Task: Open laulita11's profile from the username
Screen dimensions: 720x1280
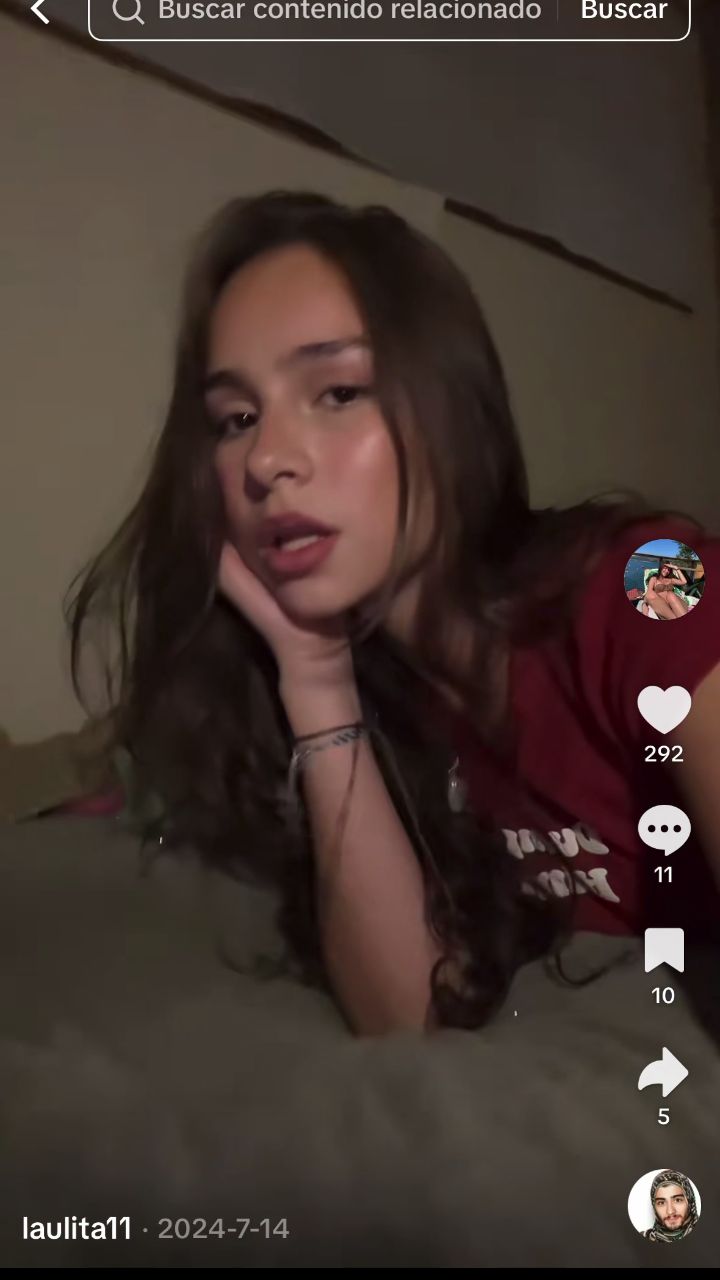Action: 77,1228
